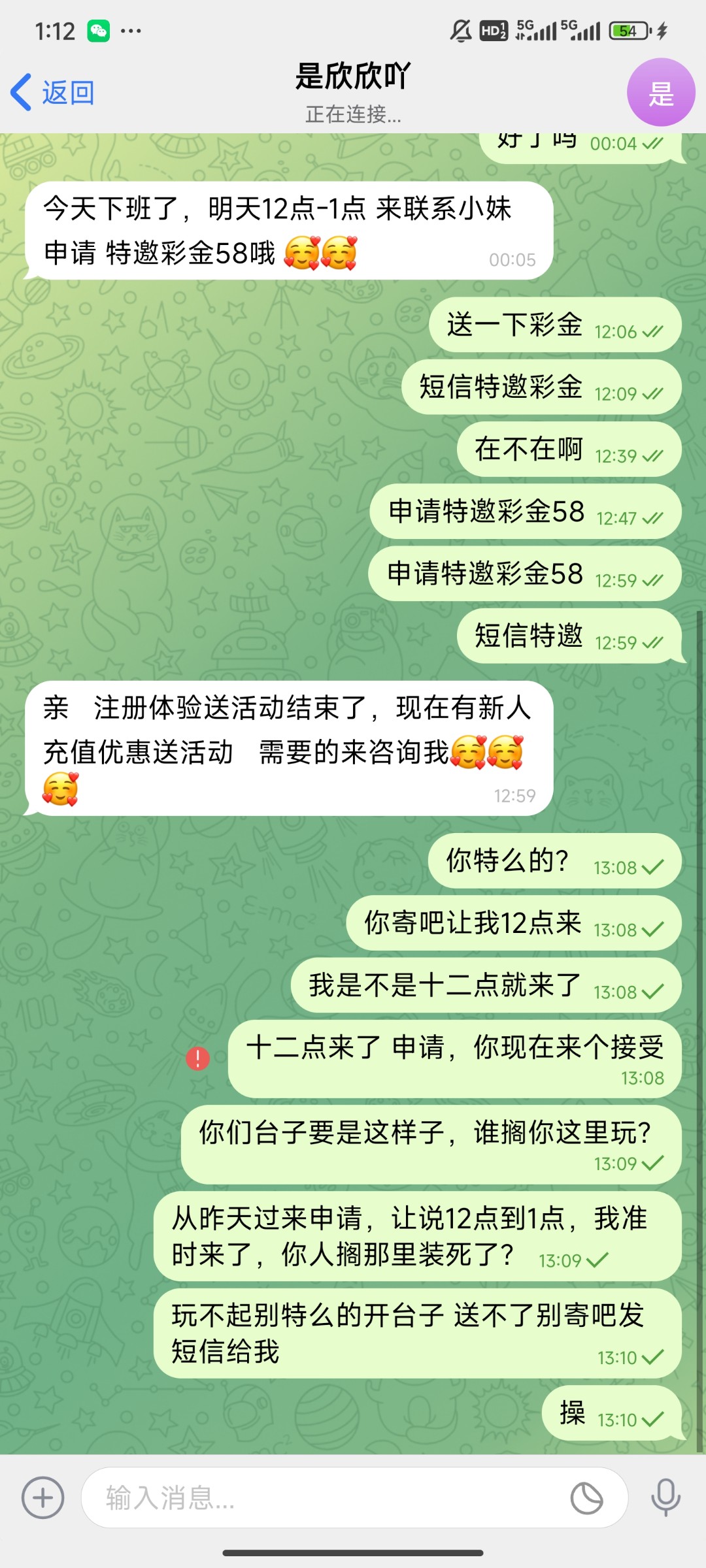Open contact info via 是欣欣吖 title

(353, 77)
